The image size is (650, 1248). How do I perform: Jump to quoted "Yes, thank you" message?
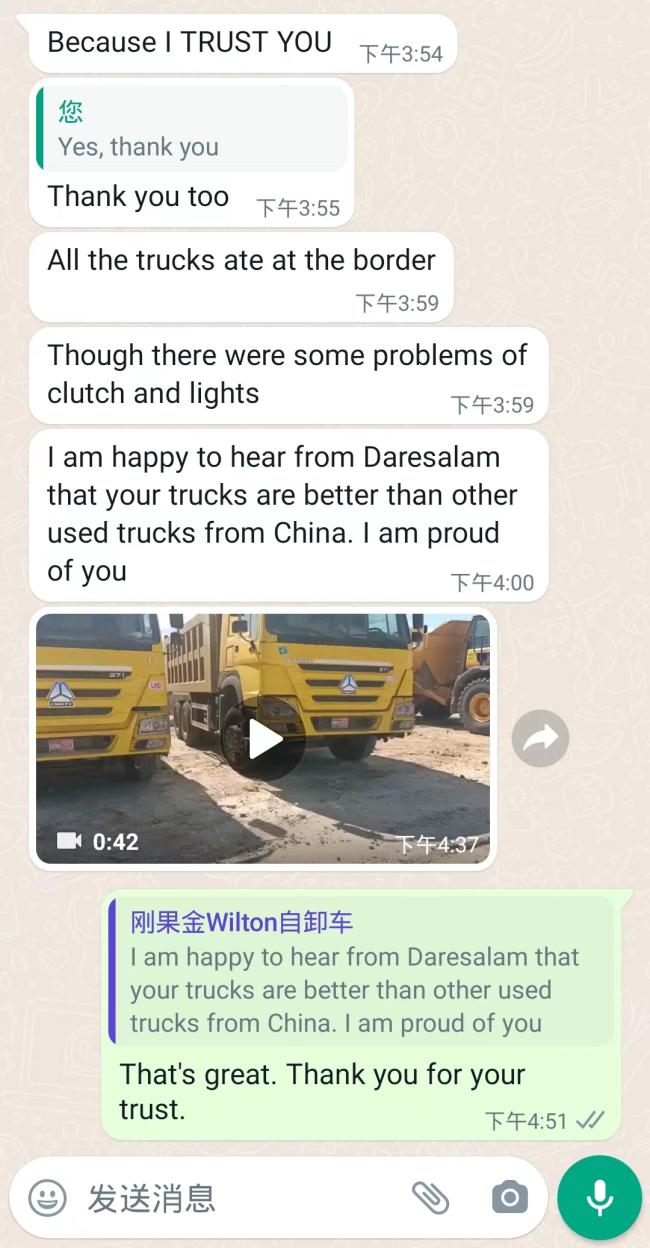pos(192,128)
